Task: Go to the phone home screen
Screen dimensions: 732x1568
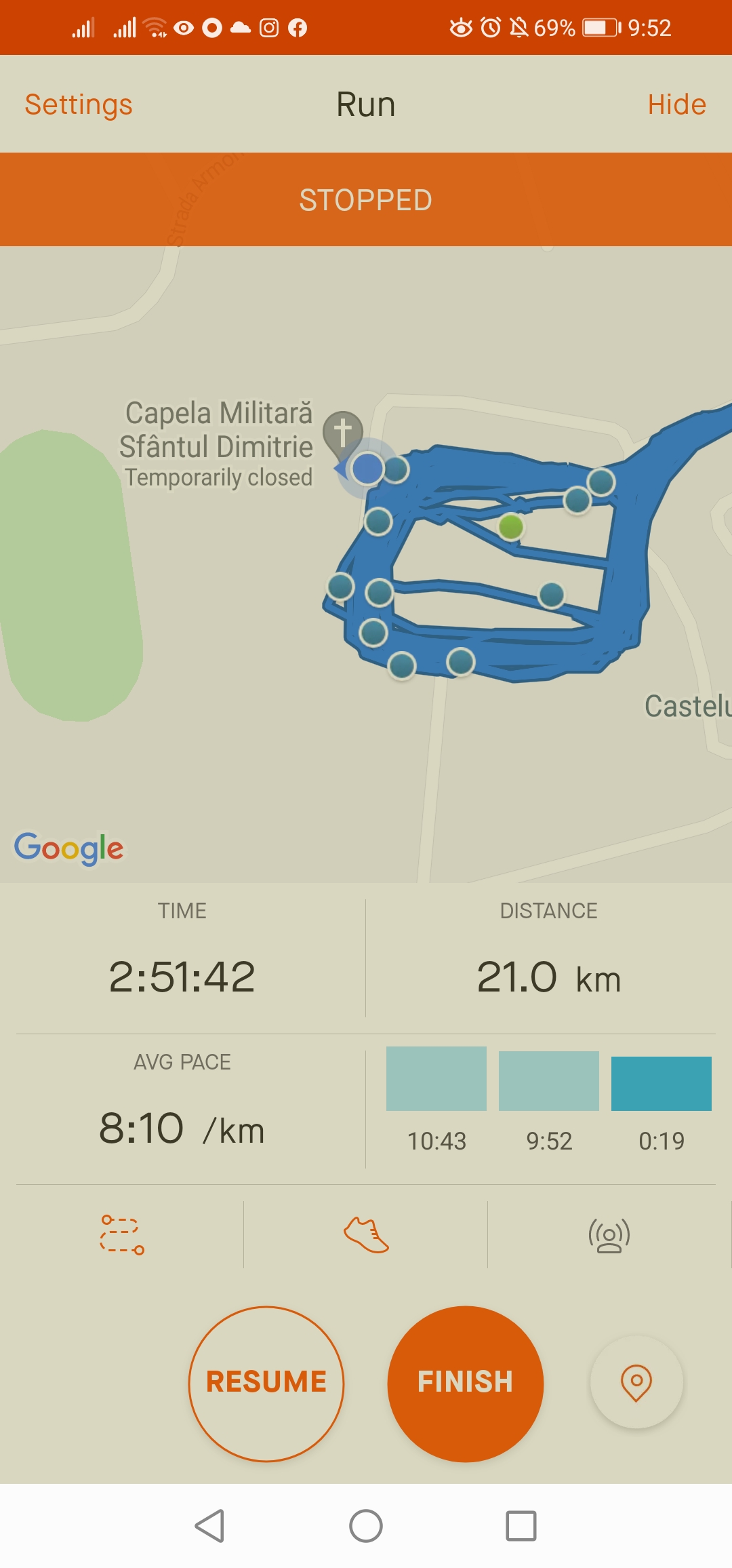Action: click(x=366, y=1526)
